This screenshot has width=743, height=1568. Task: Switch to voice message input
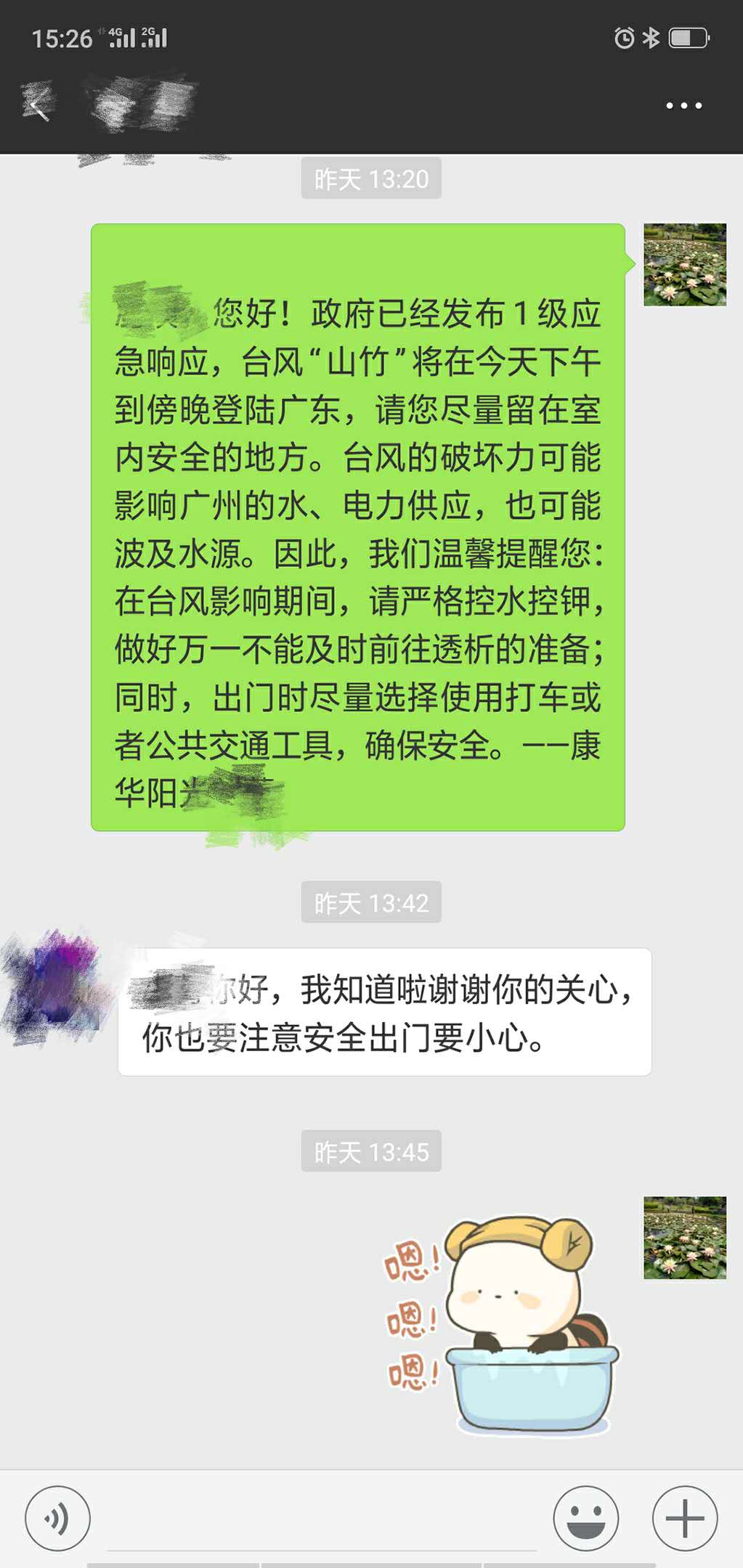click(x=57, y=1518)
